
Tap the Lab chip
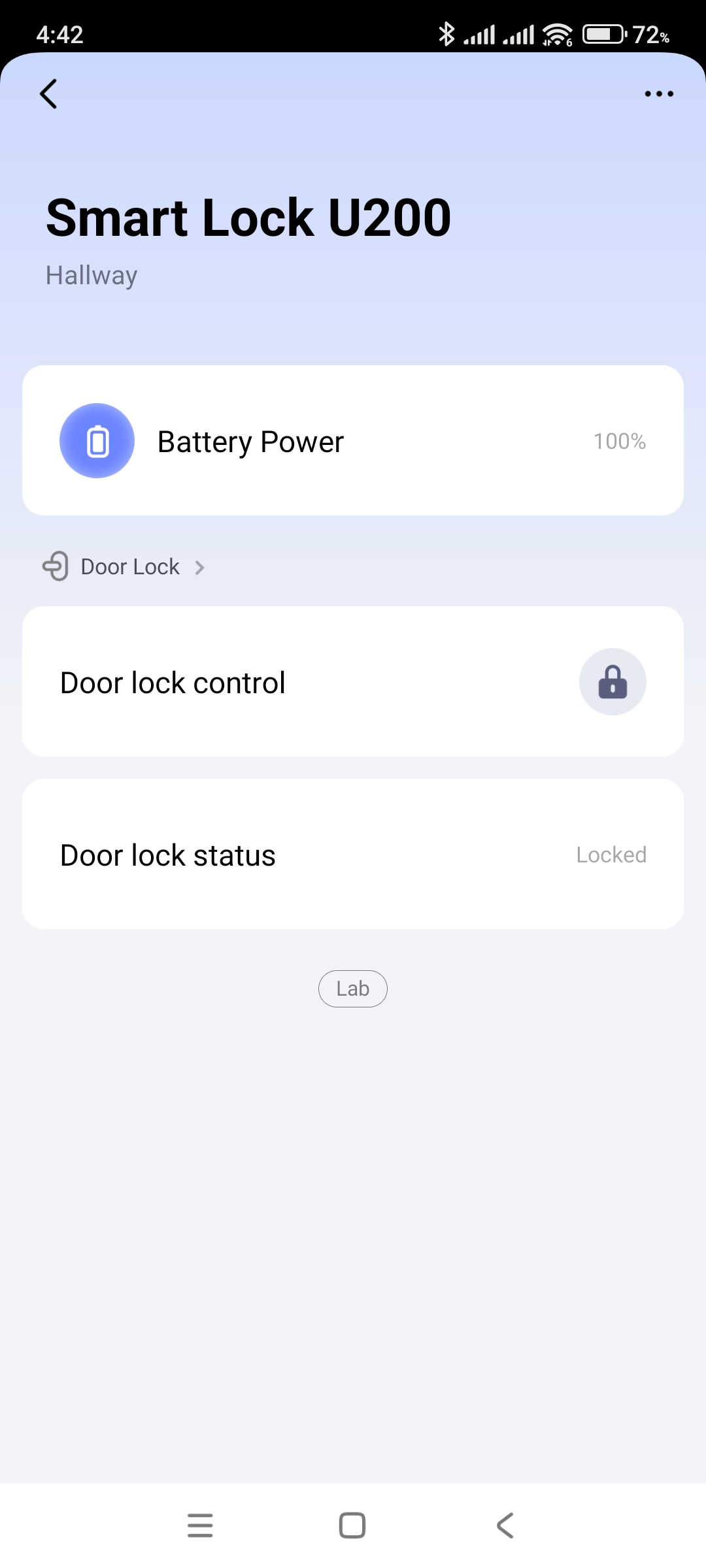coord(353,988)
